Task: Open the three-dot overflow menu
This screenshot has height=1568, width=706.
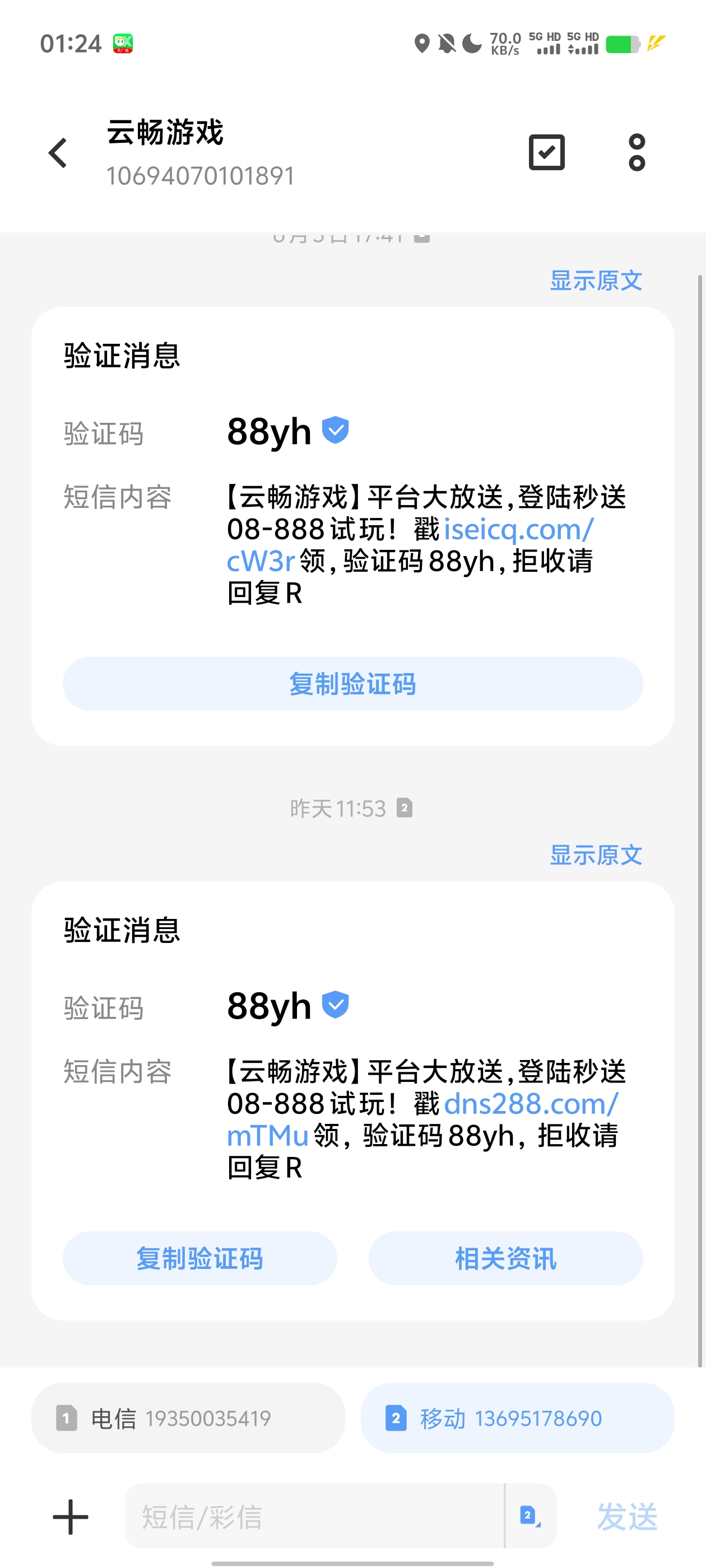Action: [637, 152]
